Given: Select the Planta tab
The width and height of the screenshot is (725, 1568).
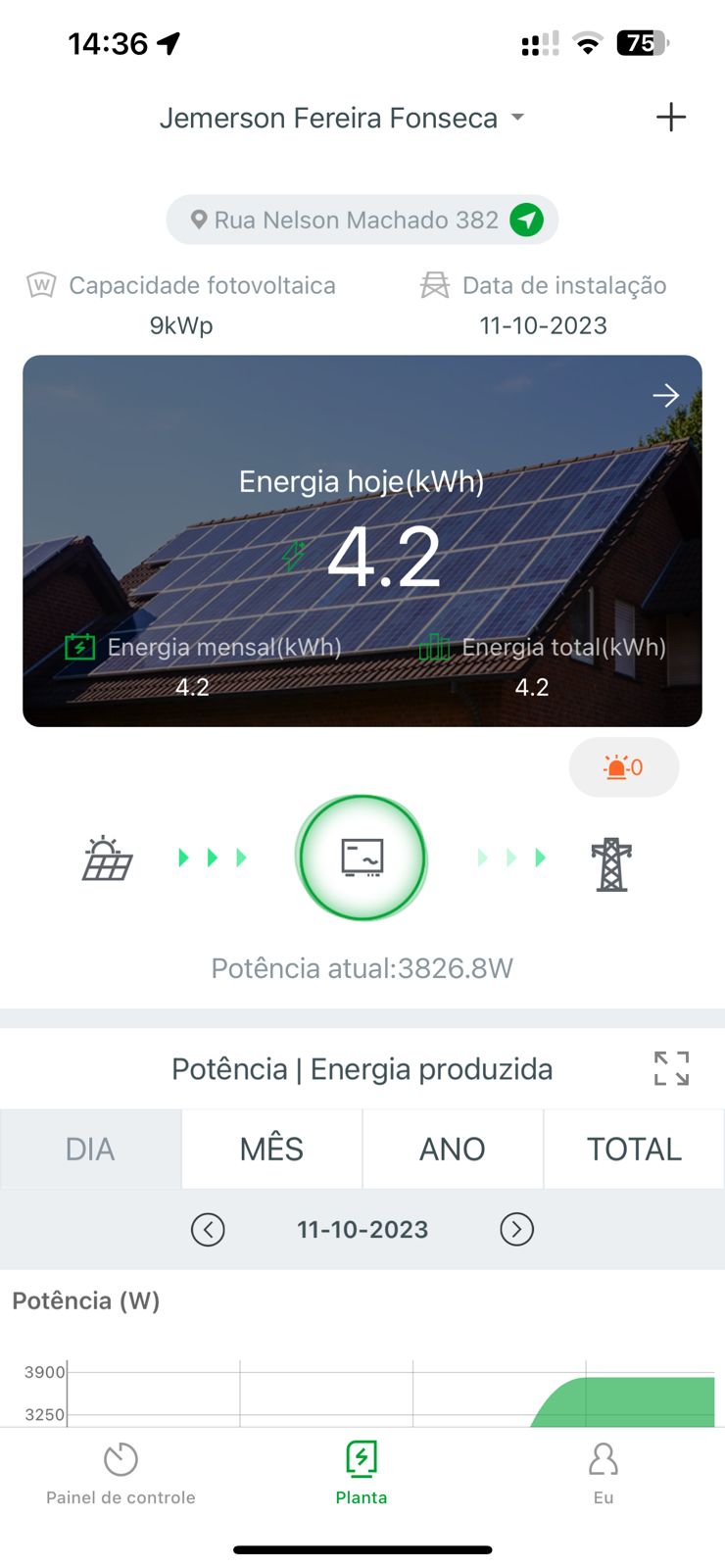Looking at the screenshot, I should click(x=362, y=1473).
